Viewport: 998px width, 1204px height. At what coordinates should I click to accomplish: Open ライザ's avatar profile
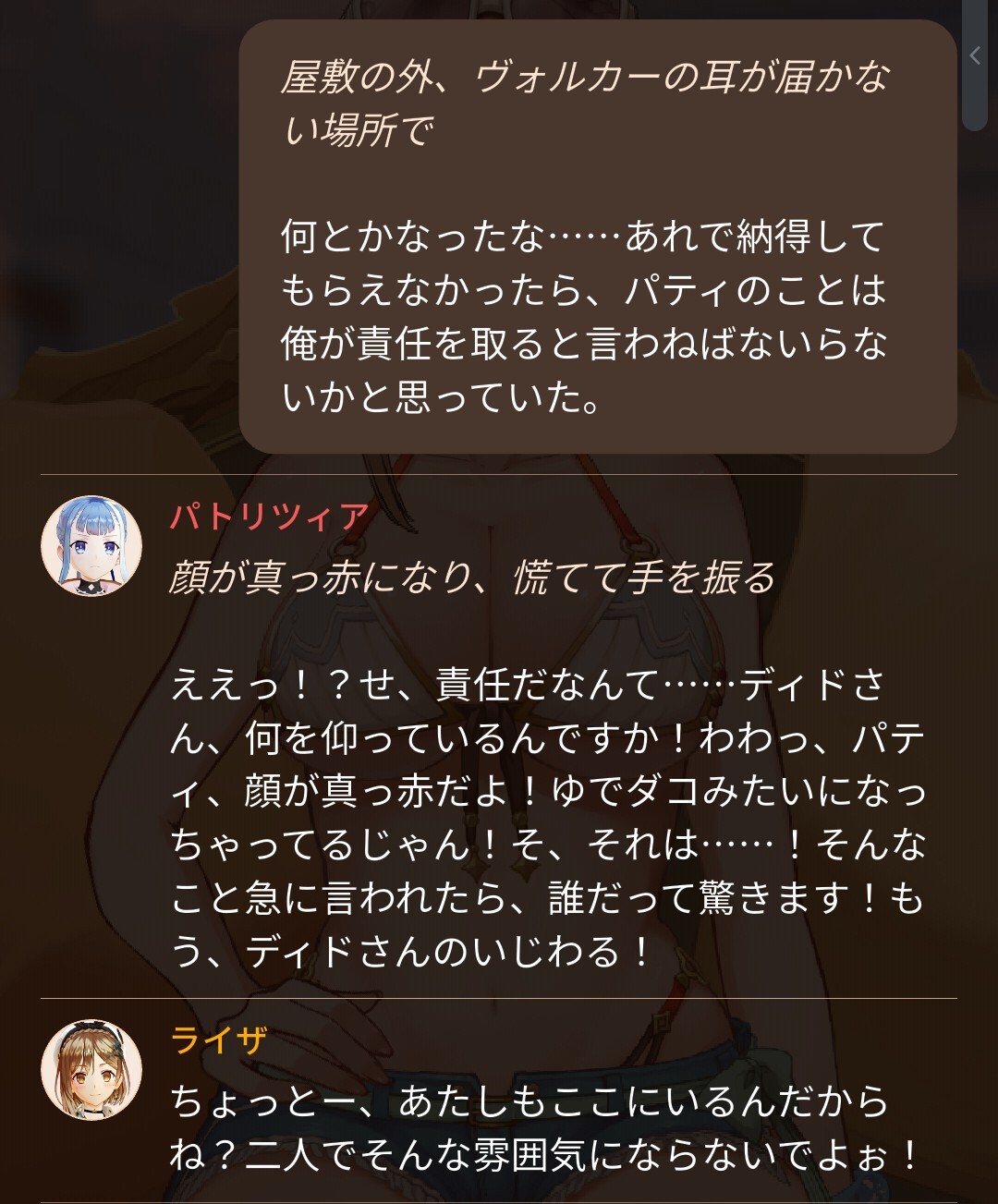click(91, 1070)
